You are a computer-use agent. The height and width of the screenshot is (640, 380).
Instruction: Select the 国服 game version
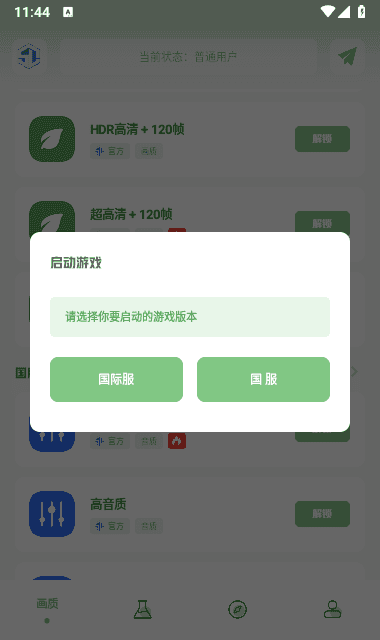[263, 379]
